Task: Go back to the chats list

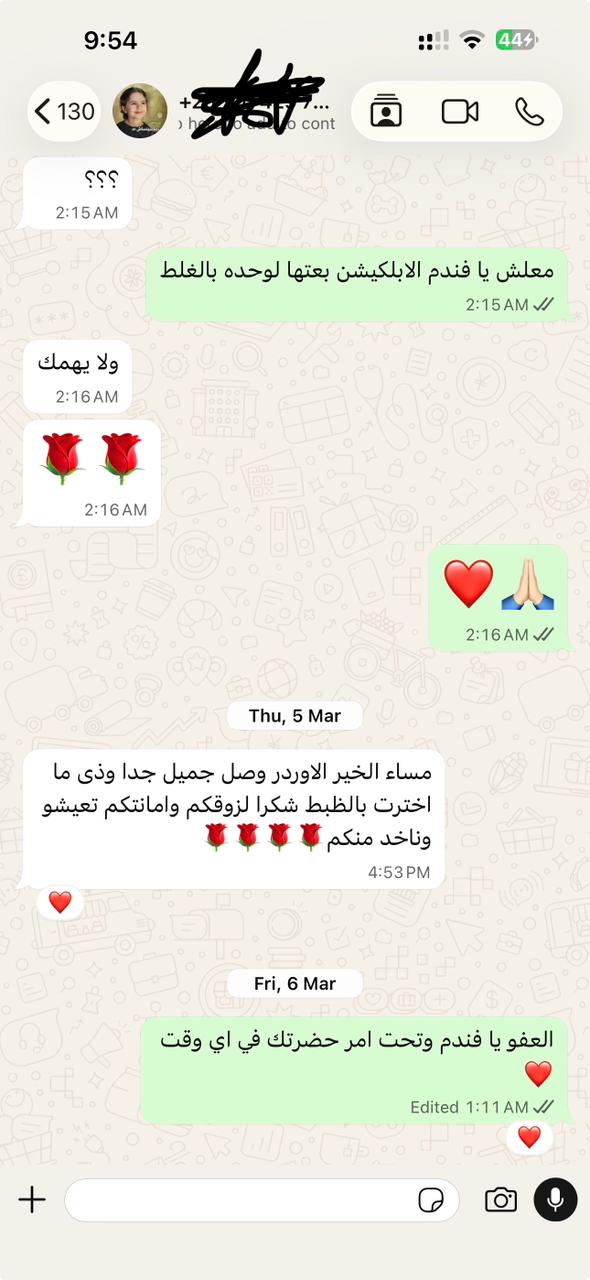Action: pos(65,111)
